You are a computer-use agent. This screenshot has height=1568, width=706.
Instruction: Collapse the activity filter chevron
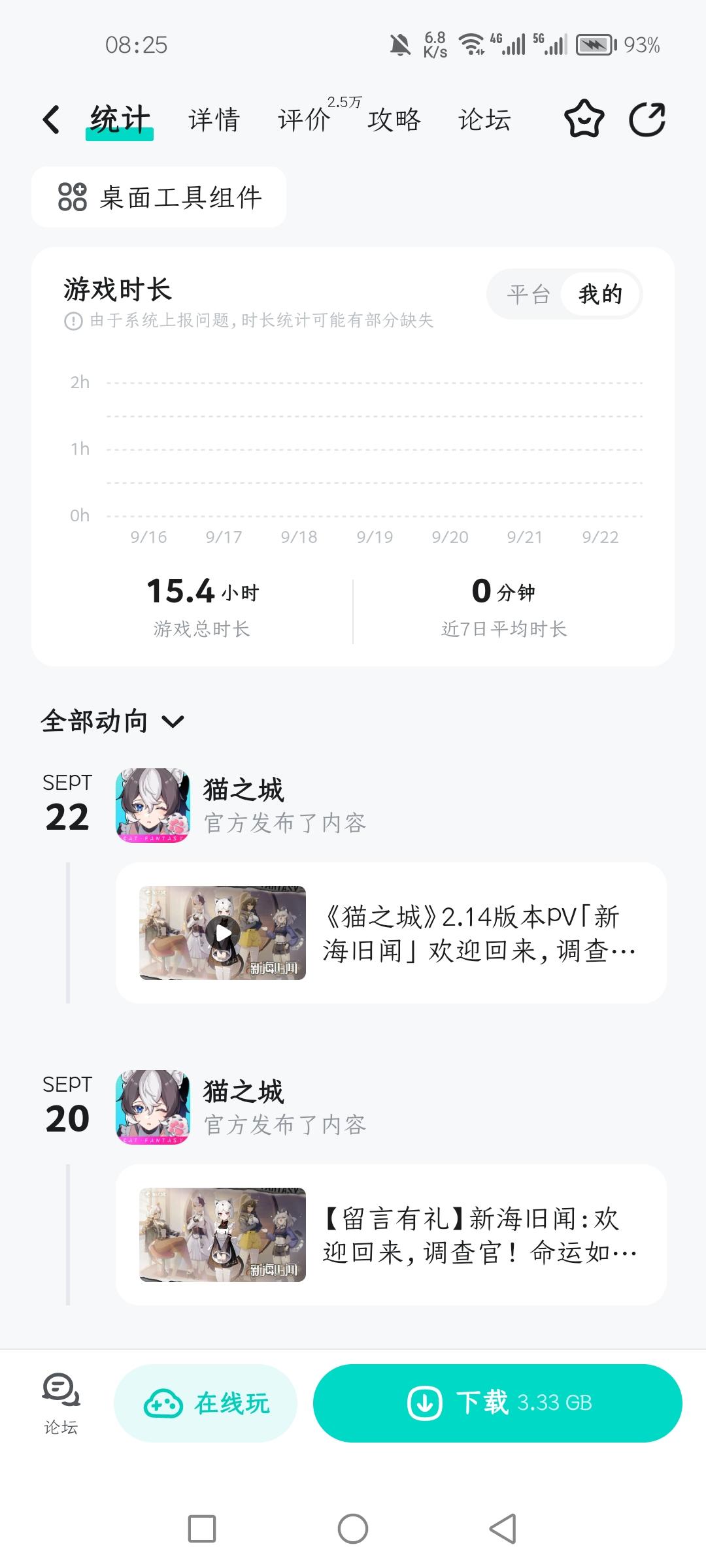pos(173,722)
